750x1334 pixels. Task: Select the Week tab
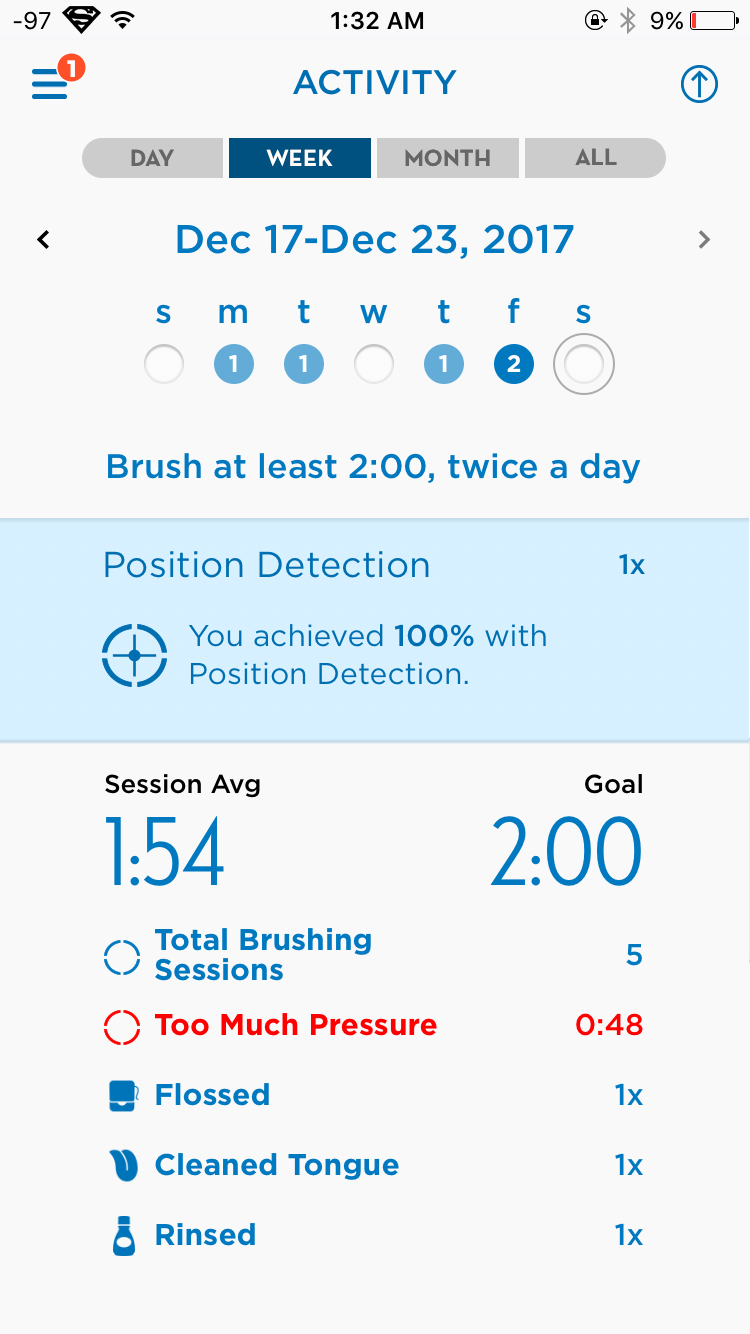[x=300, y=158]
